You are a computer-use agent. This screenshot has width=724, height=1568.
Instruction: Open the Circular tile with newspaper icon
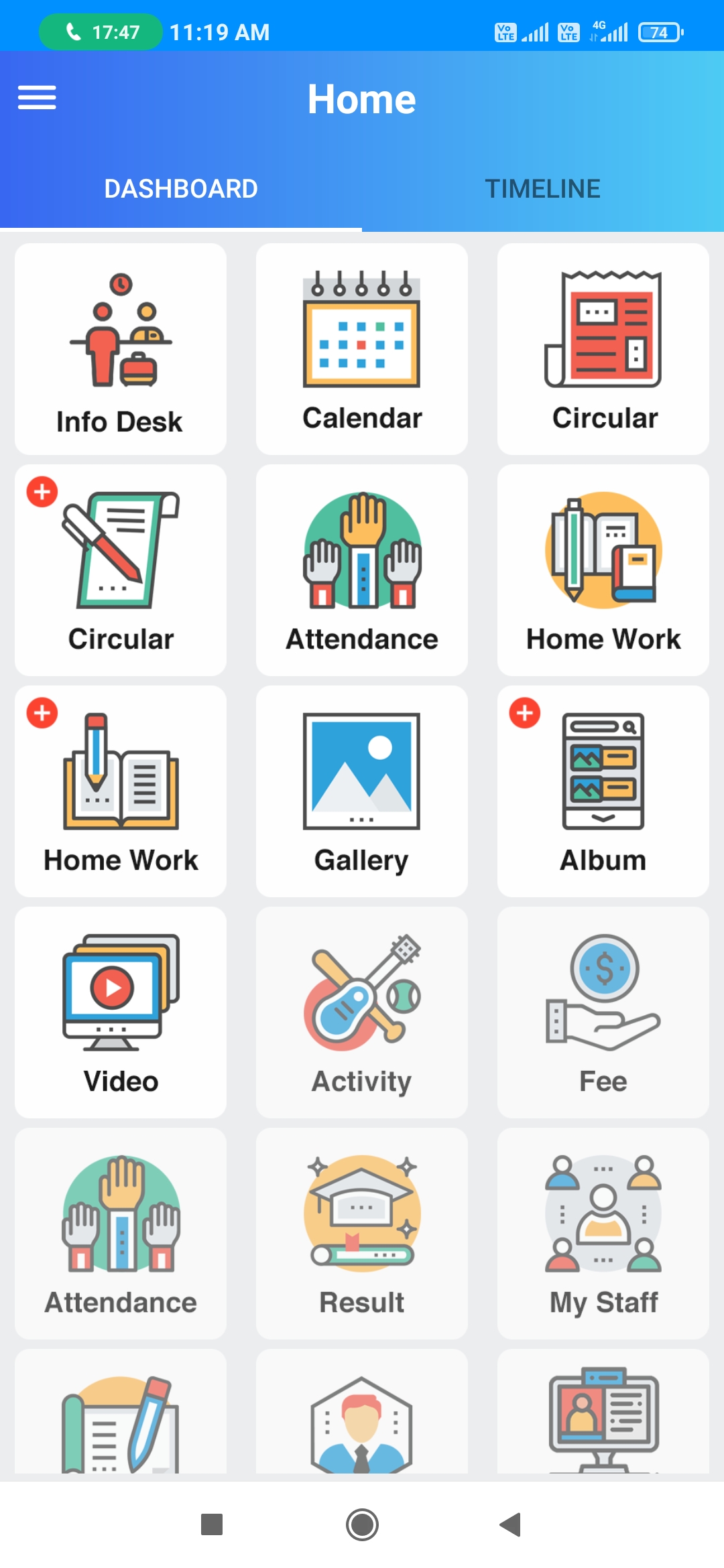pos(603,349)
